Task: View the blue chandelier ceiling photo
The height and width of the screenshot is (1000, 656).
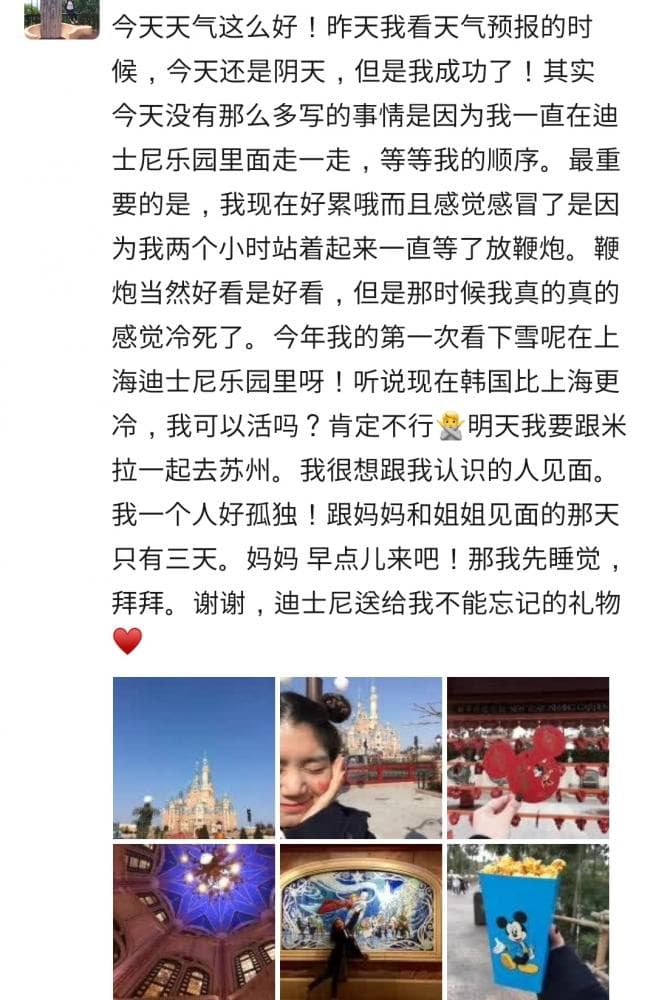Action: pyautogui.click(x=193, y=921)
